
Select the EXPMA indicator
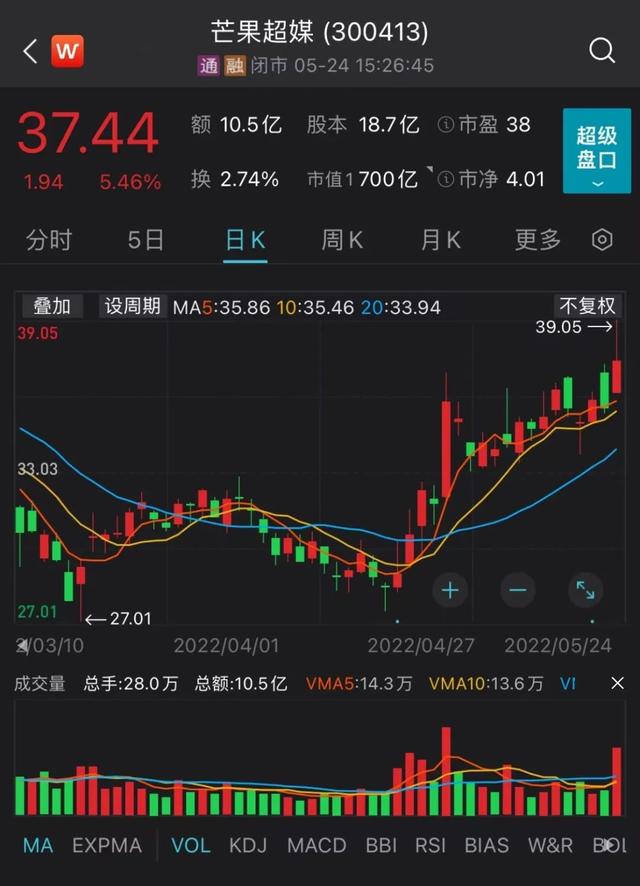[107, 846]
